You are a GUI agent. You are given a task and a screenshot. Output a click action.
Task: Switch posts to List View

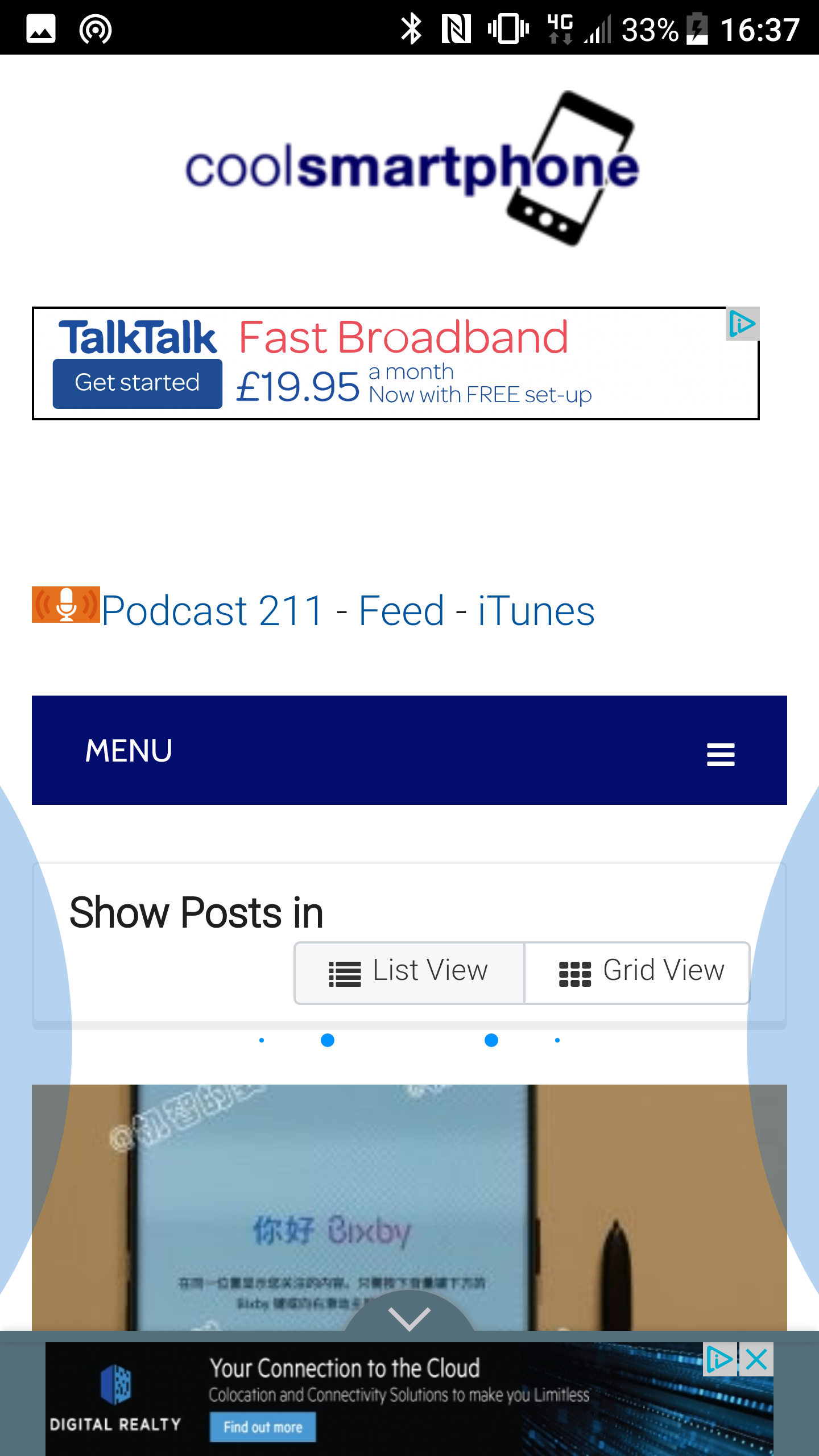[x=409, y=973]
